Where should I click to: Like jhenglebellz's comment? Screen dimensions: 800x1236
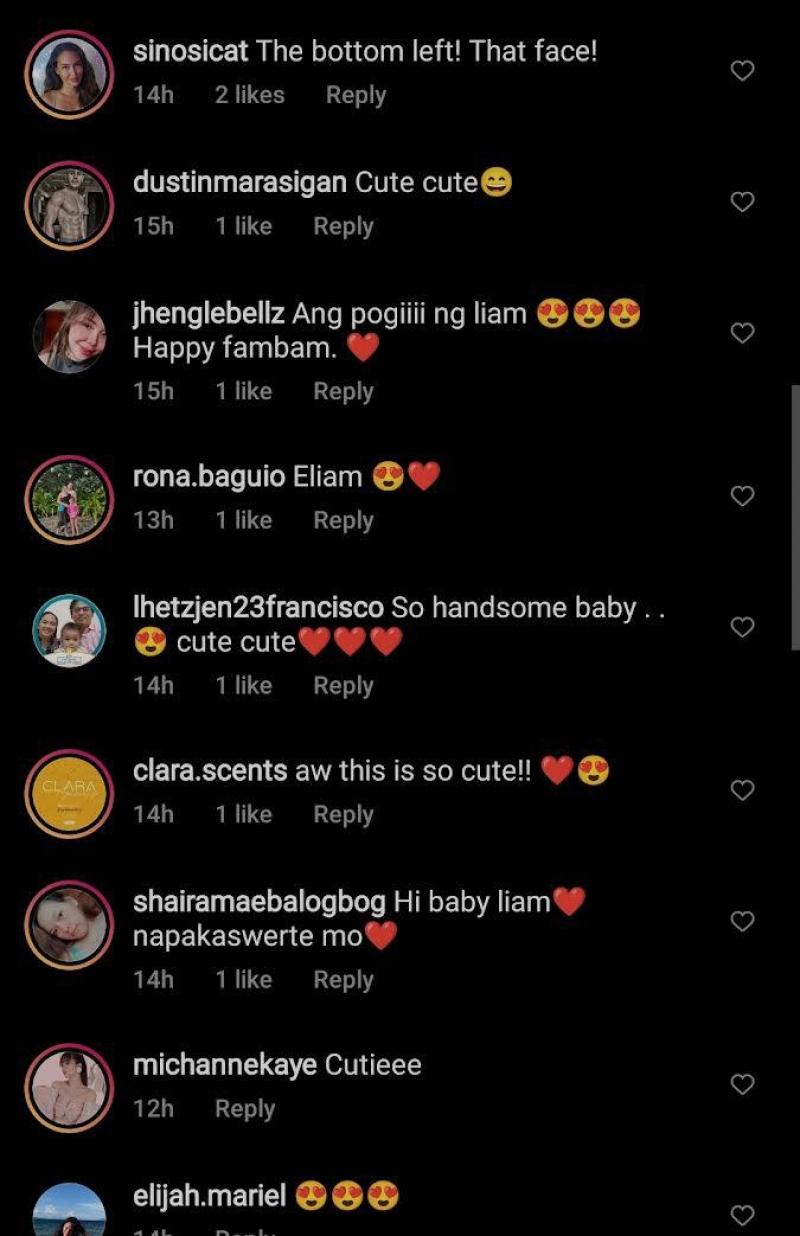point(742,333)
